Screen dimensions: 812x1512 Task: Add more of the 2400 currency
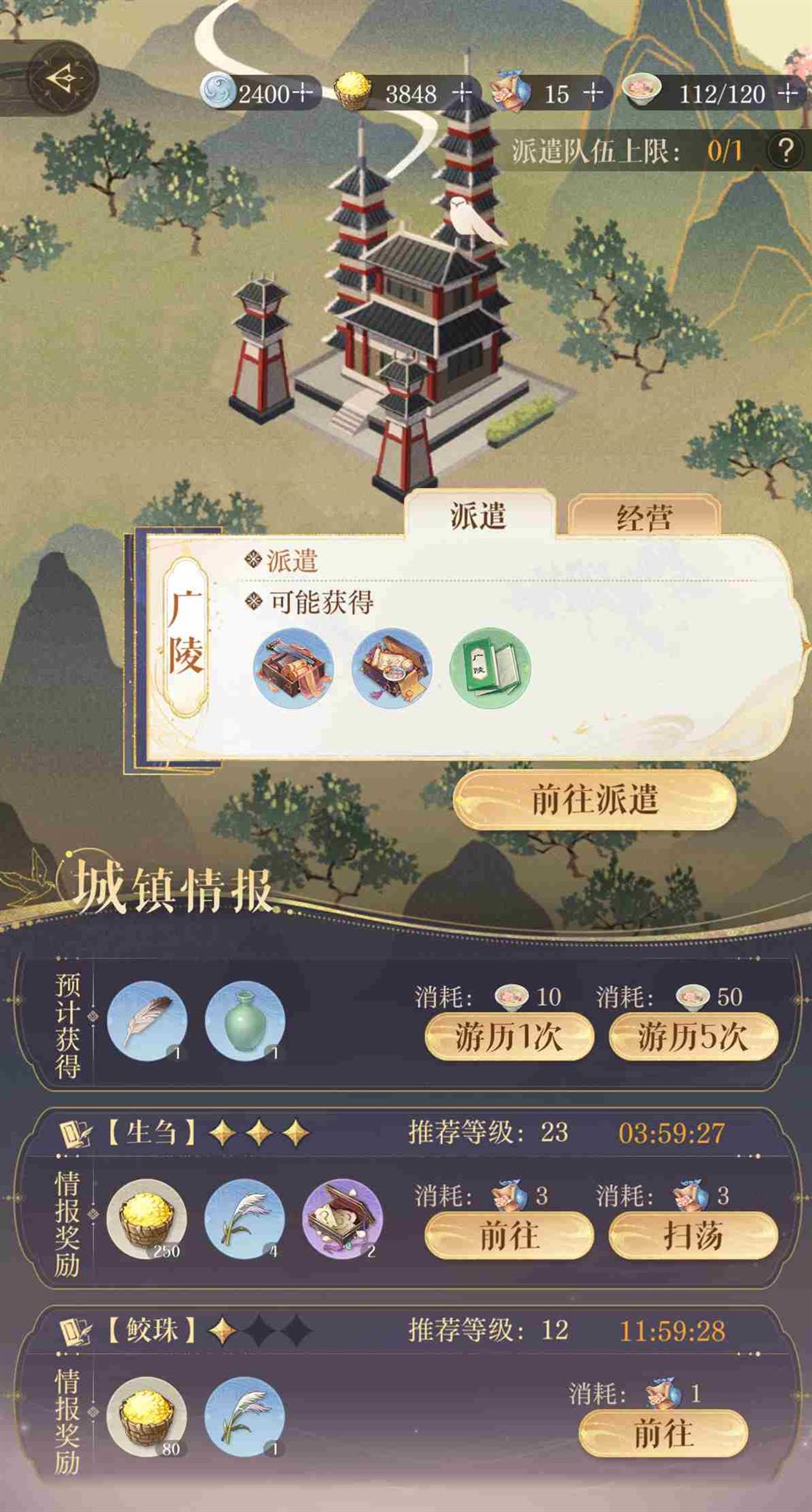[301, 92]
